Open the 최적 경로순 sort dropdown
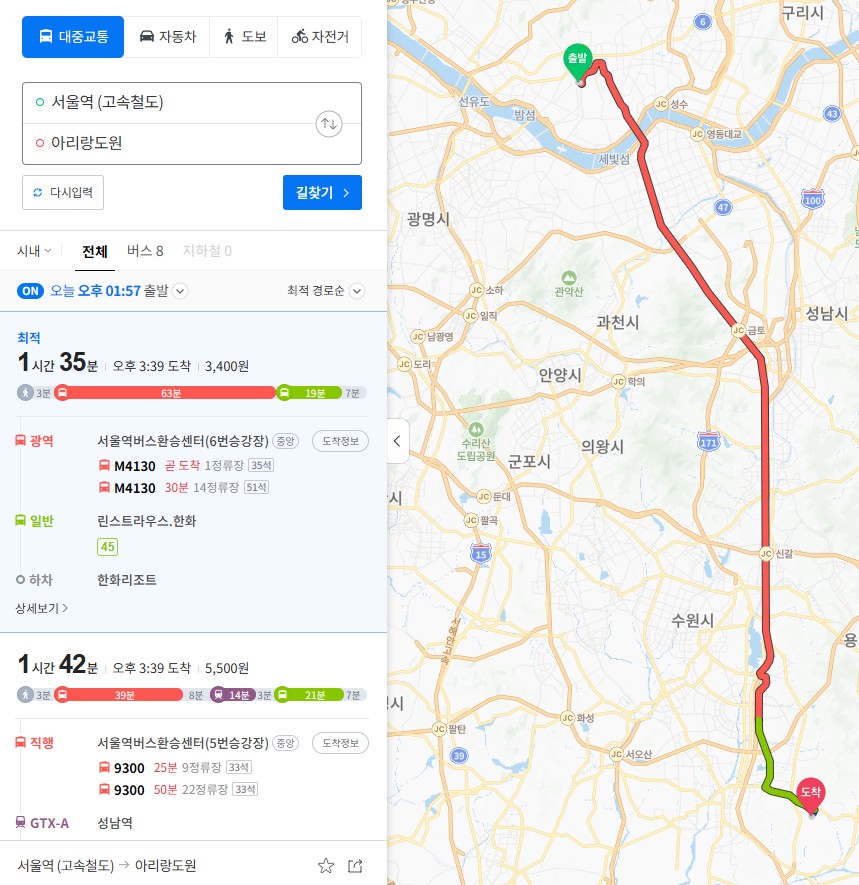 [326, 291]
